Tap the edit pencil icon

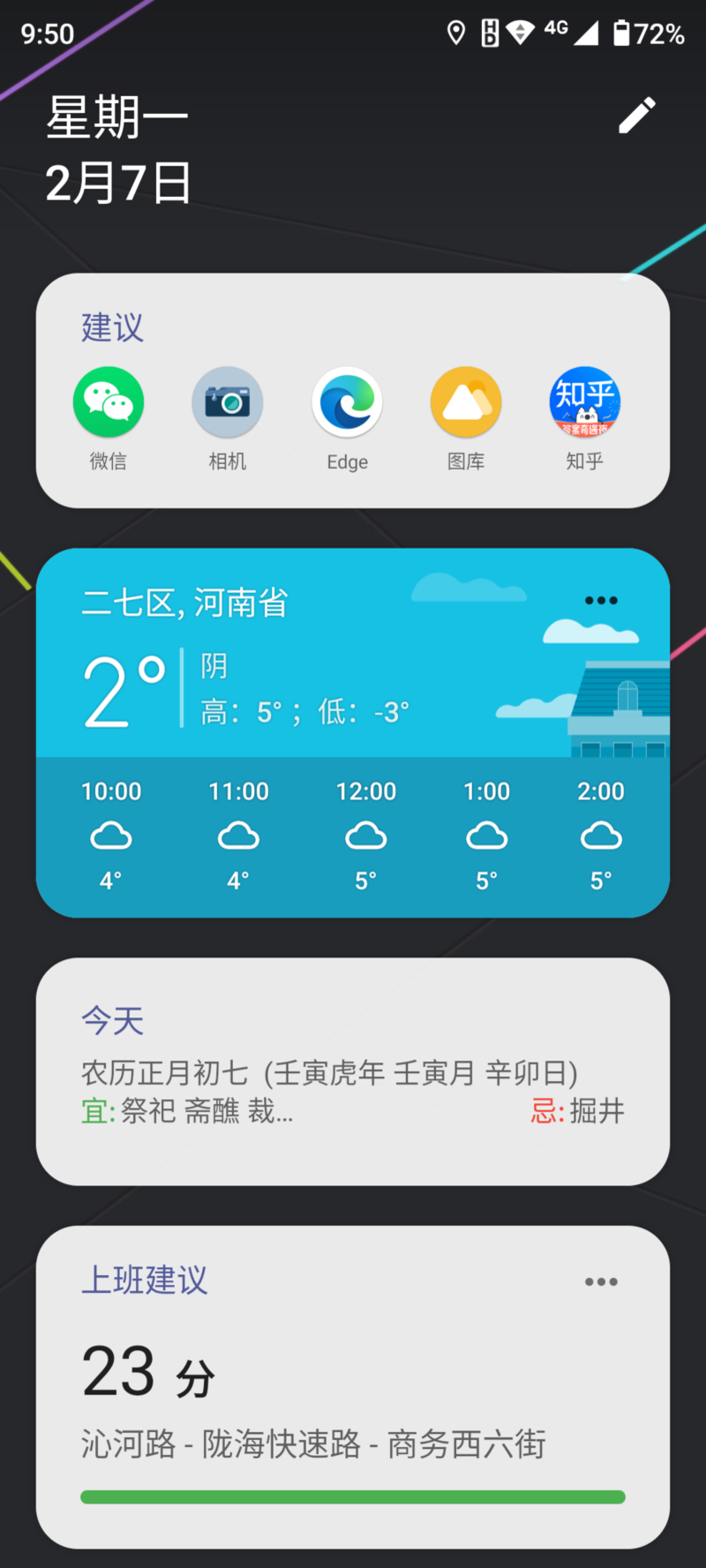[x=636, y=116]
